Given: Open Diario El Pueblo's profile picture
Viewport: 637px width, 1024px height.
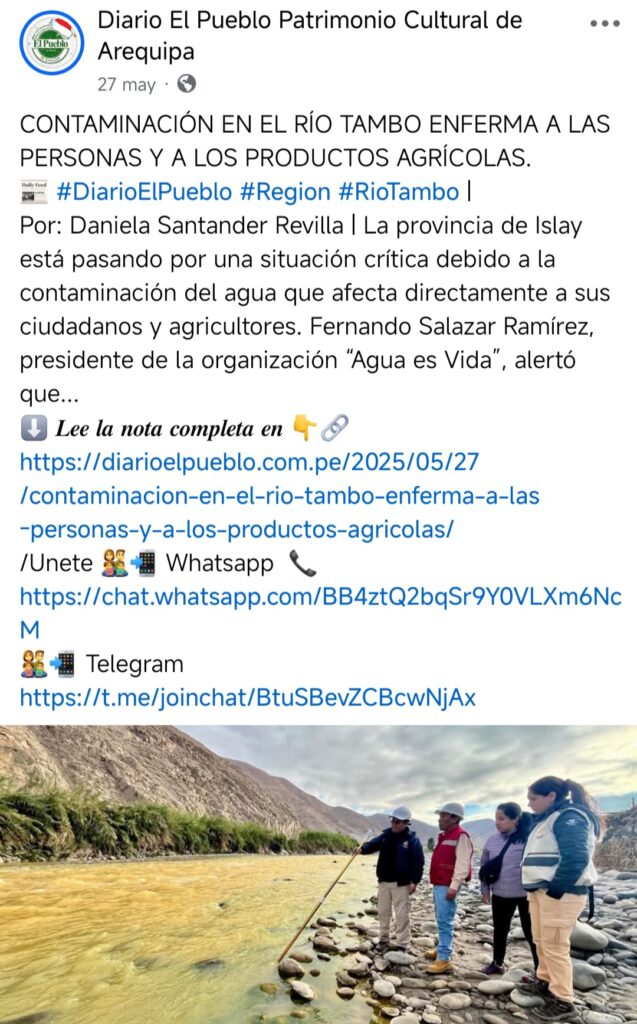Looking at the screenshot, I should 52,43.
